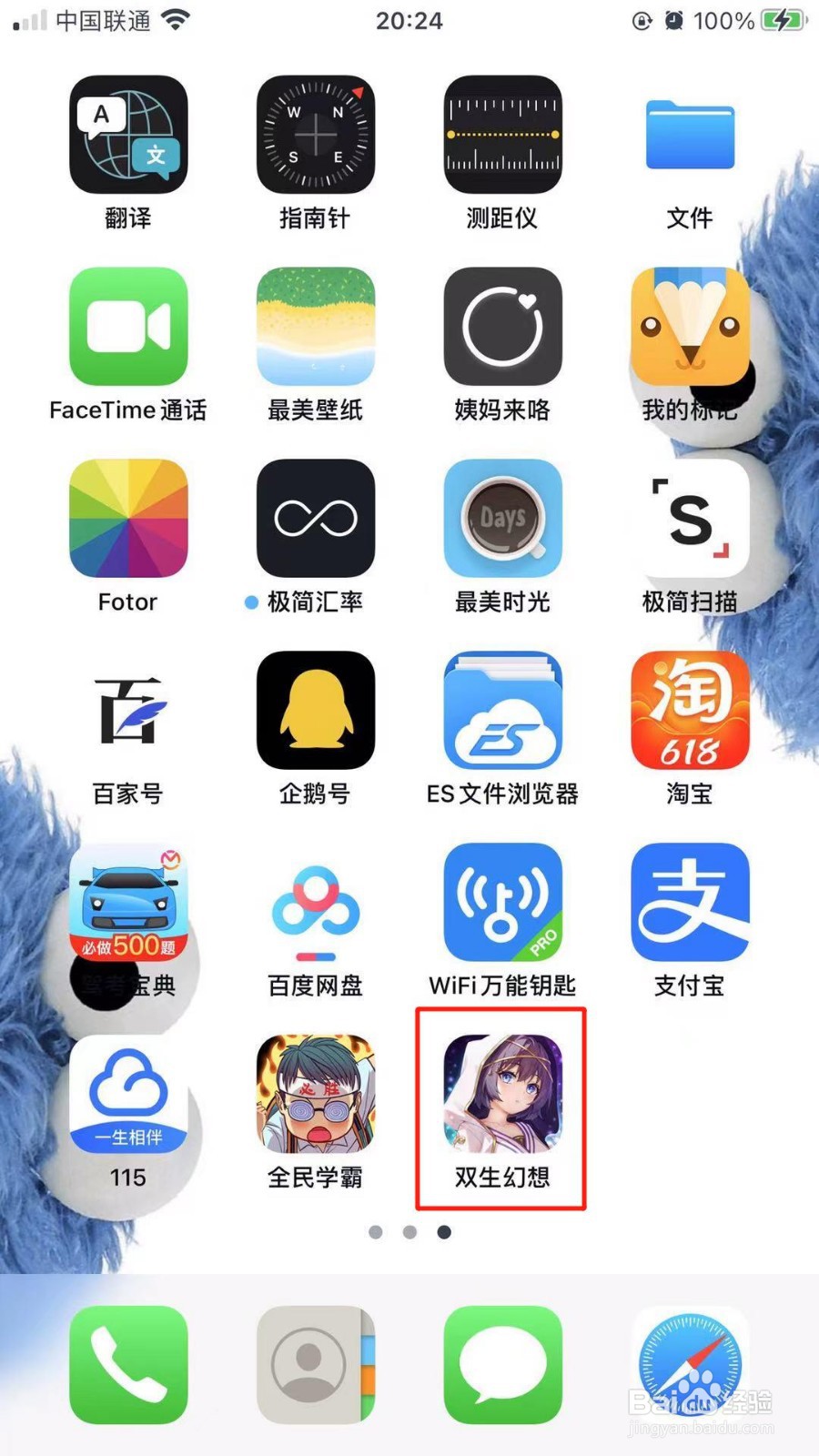Viewport: 819px width, 1456px height.
Task: Launch the 翻译 translation app
Action: pyautogui.click(x=127, y=135)
